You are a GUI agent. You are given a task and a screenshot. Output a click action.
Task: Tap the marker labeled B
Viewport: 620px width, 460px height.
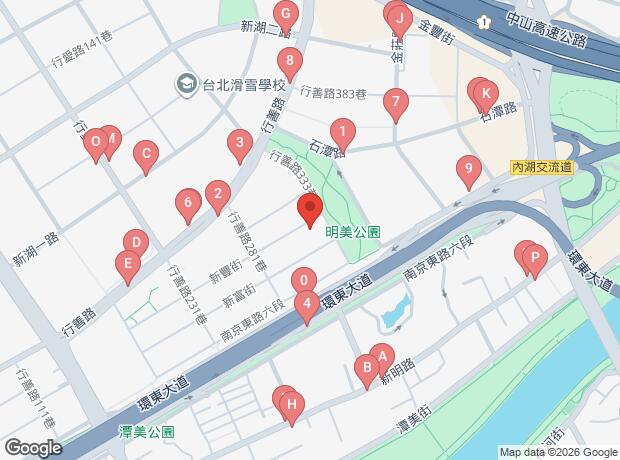(367, 368)
